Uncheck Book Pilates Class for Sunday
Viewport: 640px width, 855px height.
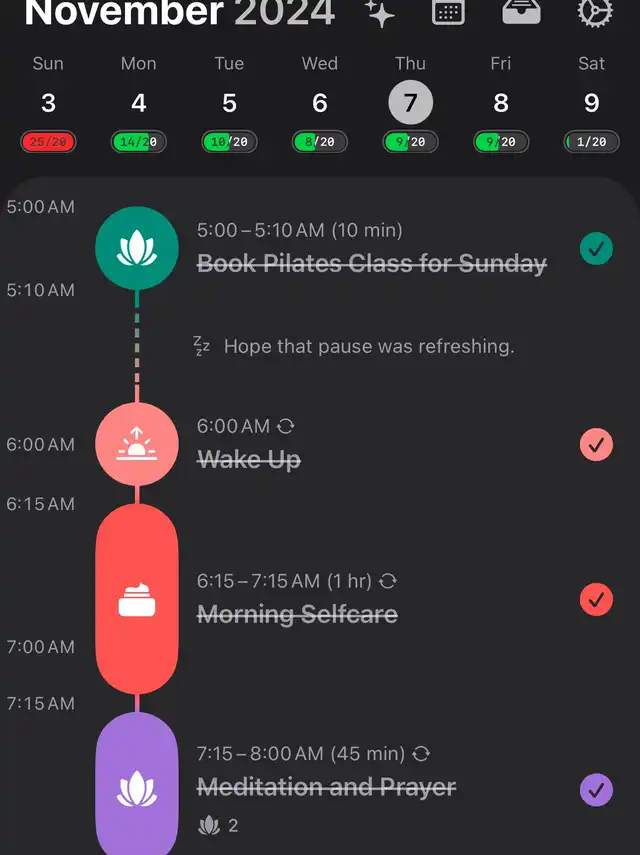[596, 248]
